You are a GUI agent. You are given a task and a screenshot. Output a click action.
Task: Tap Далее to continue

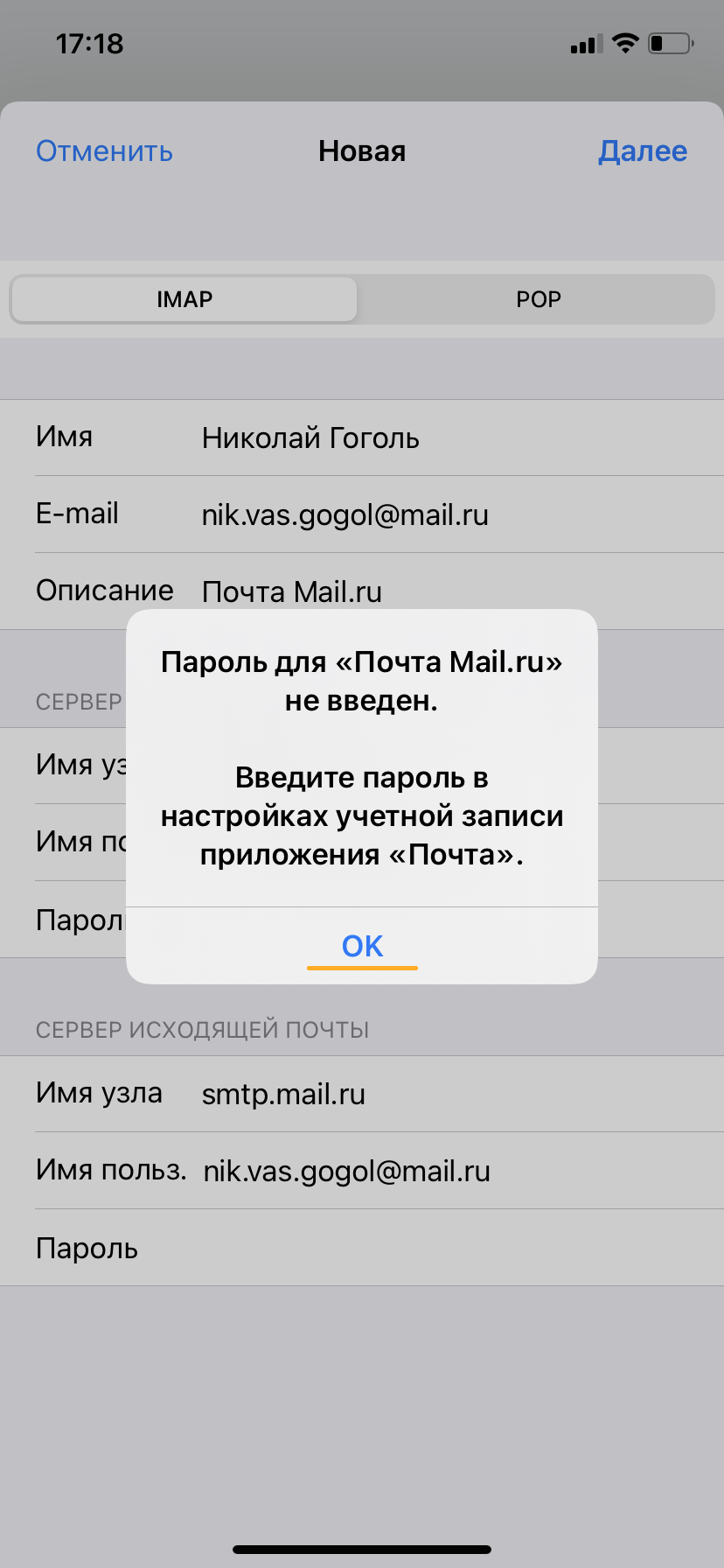tap(643, 151)
